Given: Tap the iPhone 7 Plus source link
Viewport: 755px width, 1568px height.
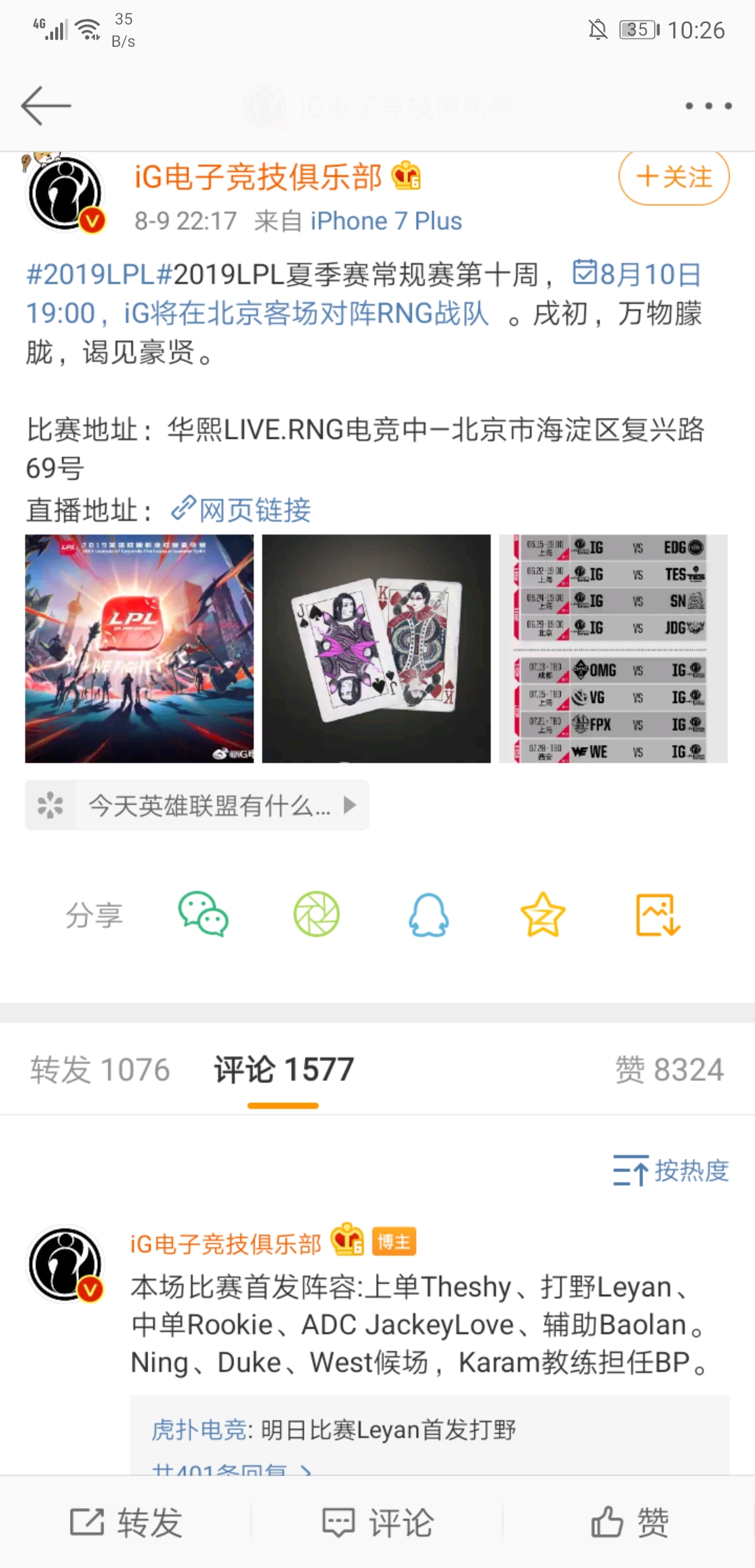Looking at the screenshot, I should 386,222.
